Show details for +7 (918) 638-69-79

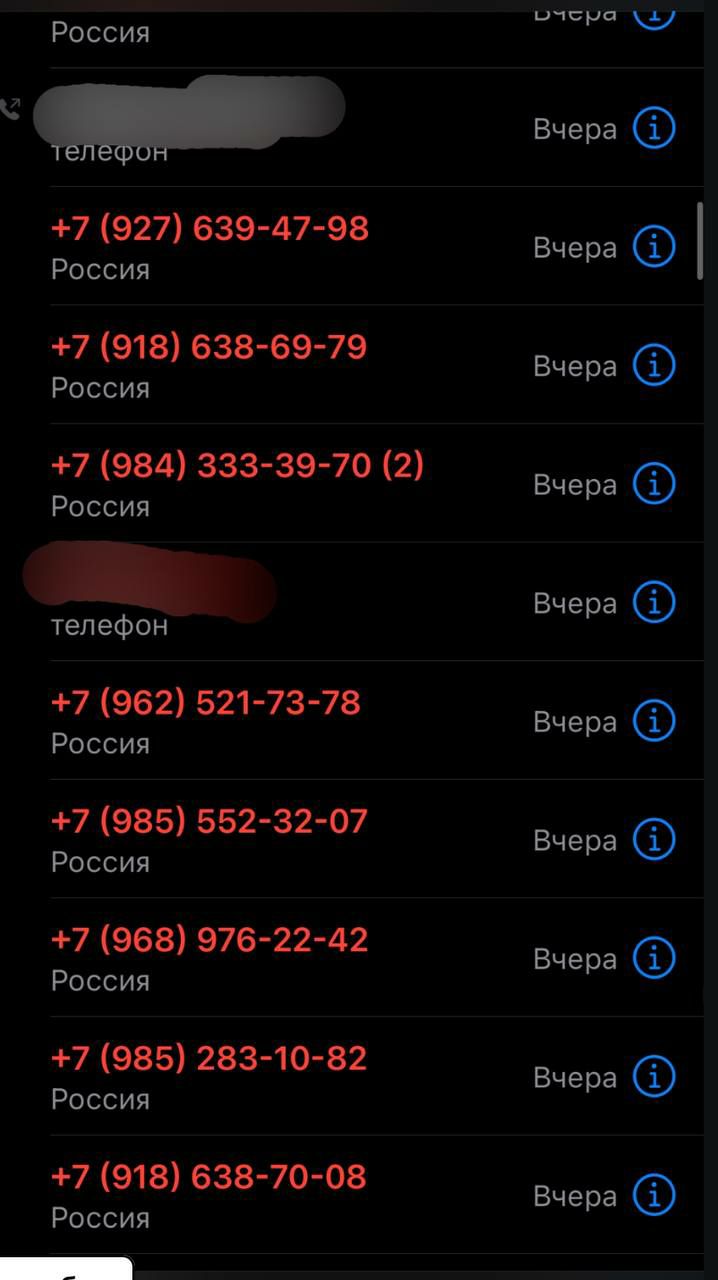point(654,365)
